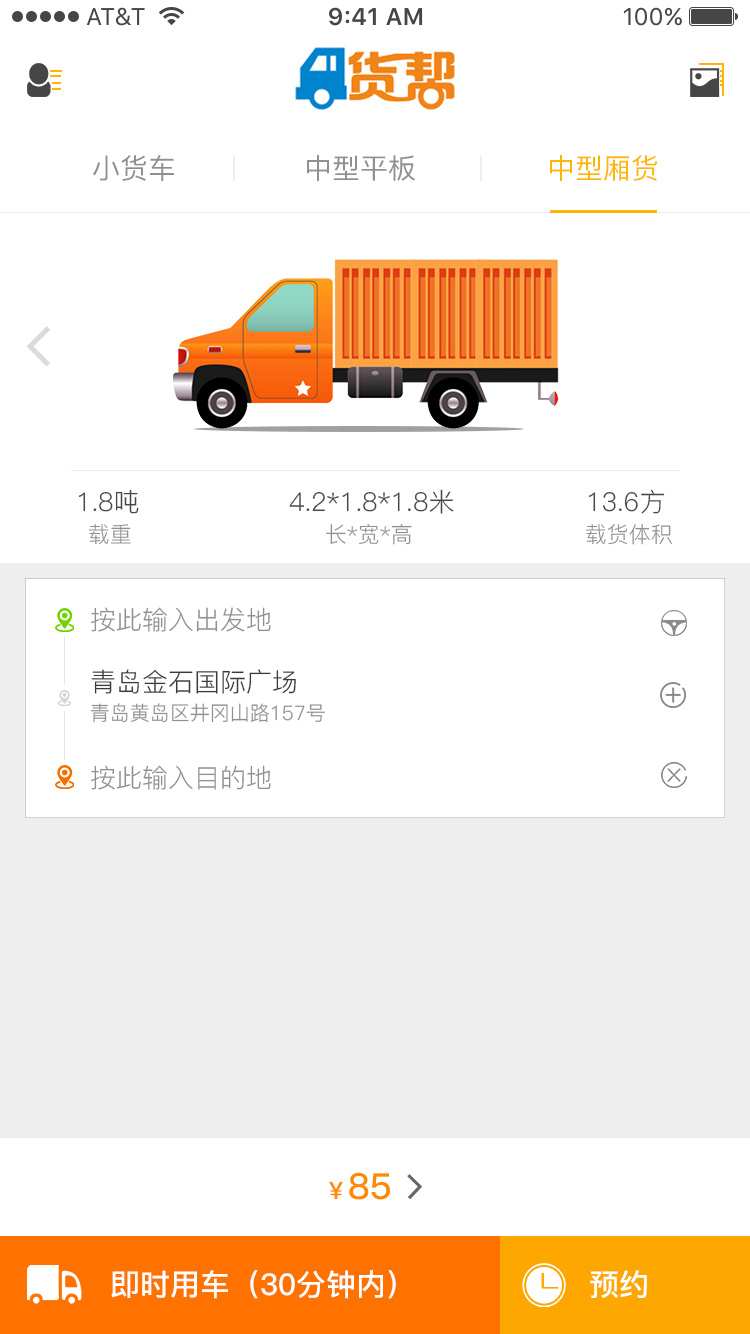
Task: Show previous vehicle with left arrow
Action: point(39,346)
